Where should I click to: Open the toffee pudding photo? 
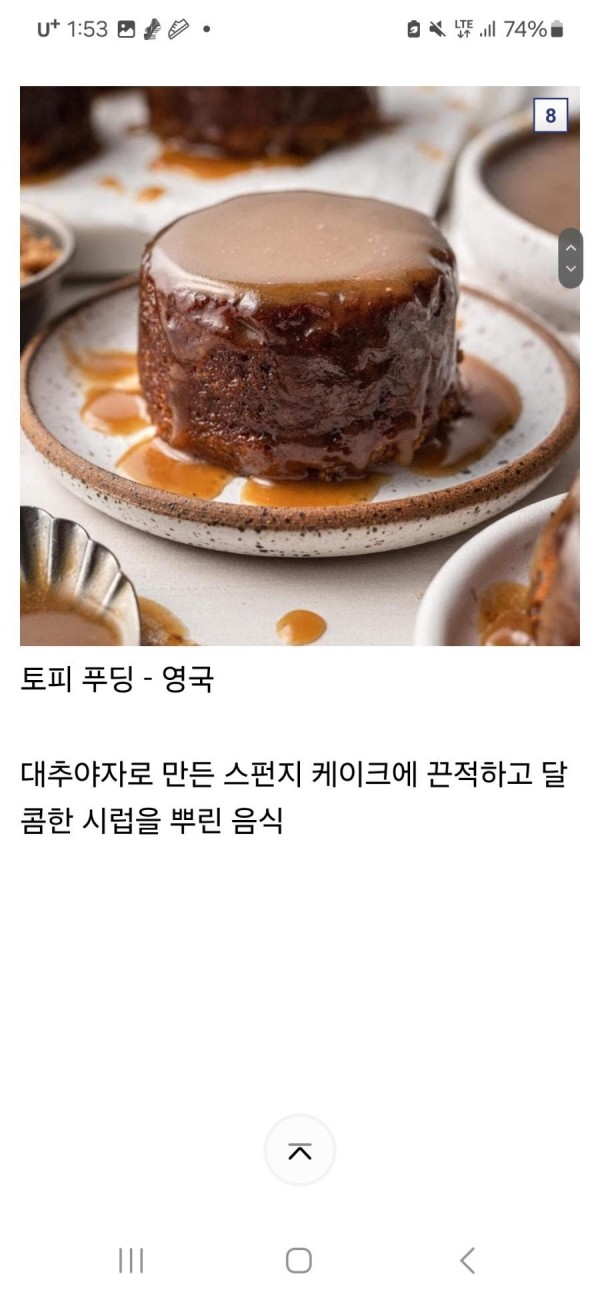pyautogui.click(x=299, y=365)
